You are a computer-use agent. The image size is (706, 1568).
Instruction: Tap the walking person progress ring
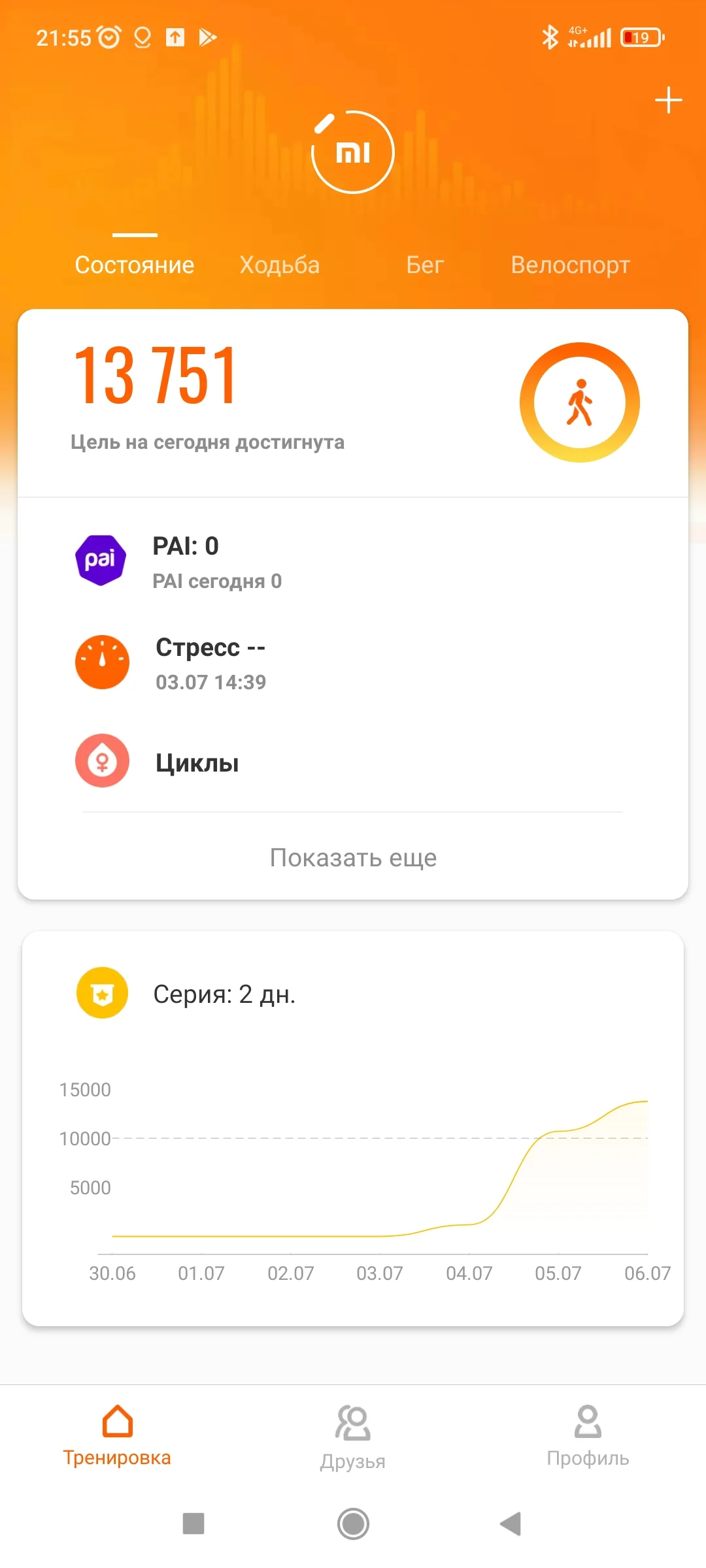tap(579, 402)
